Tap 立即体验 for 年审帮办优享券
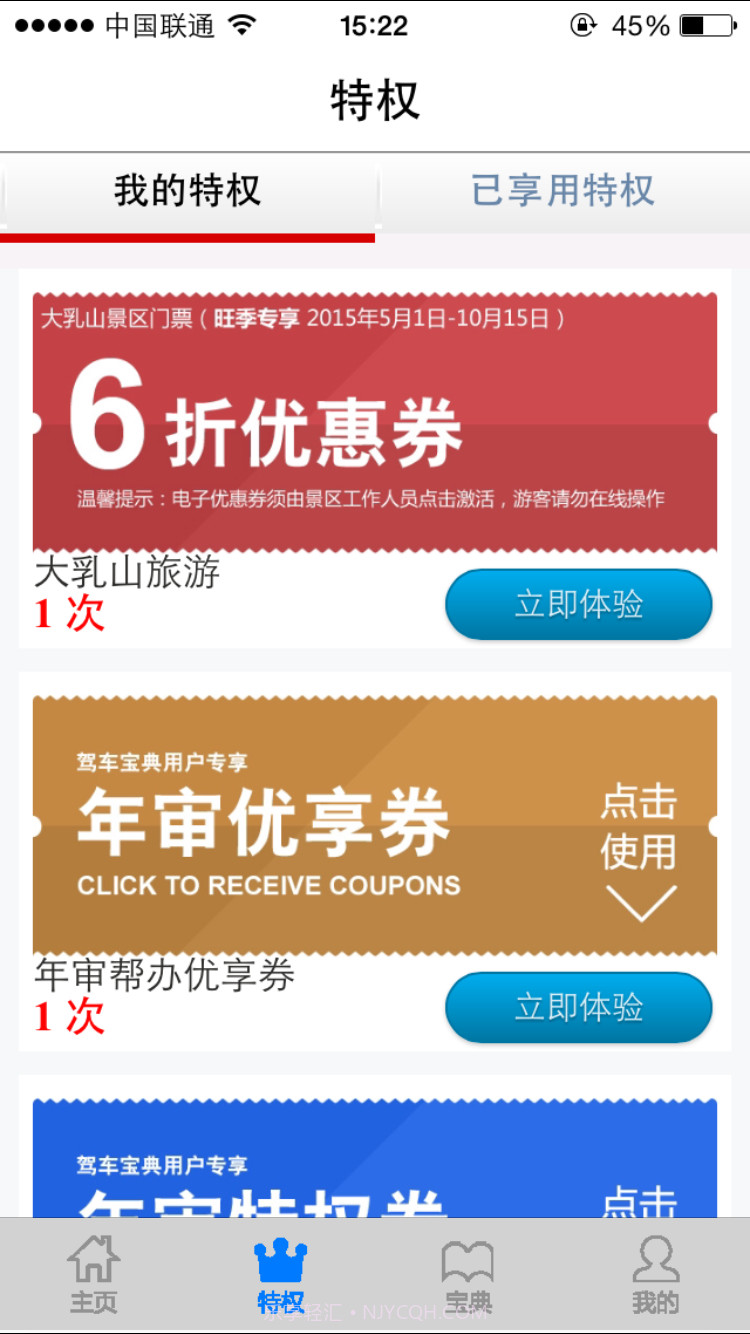Image resolution: width=750 pixels, height=1334 pixels. [x=578, y=1007]
